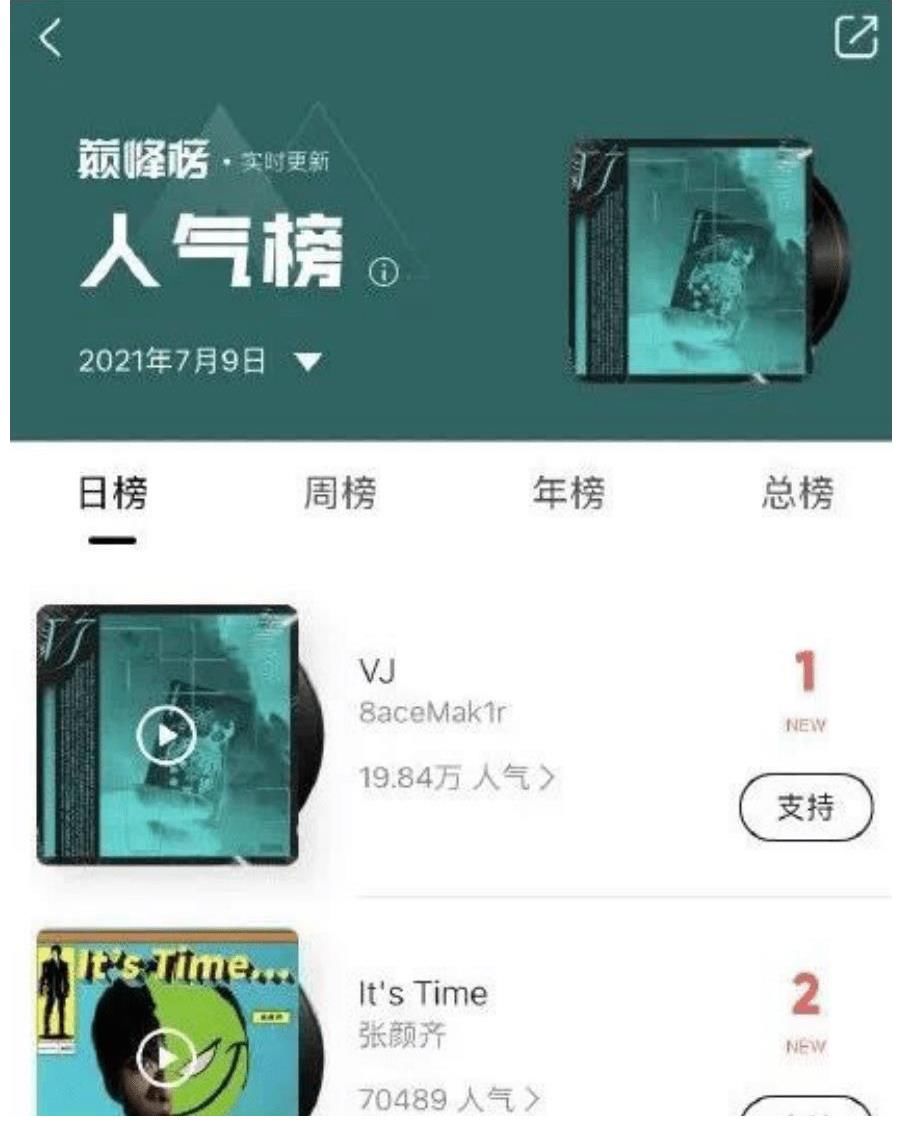Viewport: 902px width, 1136px height.
Task: Open the 19.84万 人气 details for VJ
Action: pos(456,777)
